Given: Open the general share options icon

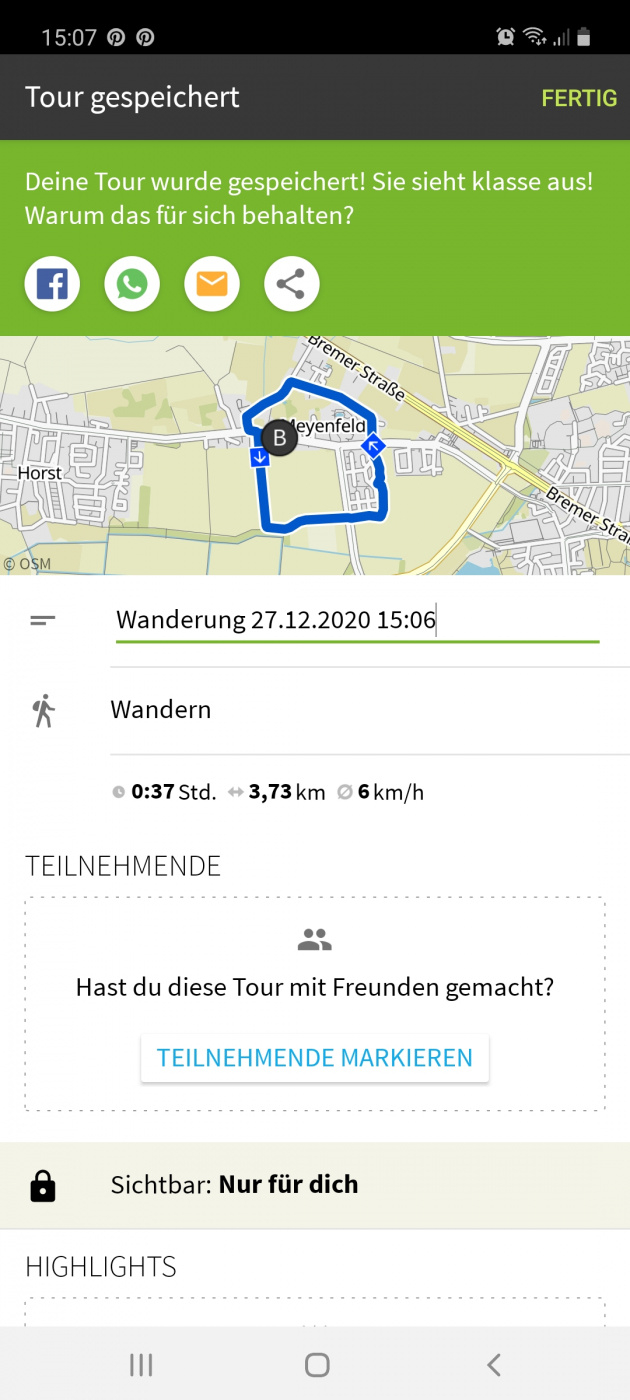Looking at the screenshot, I should coord(291,285).
